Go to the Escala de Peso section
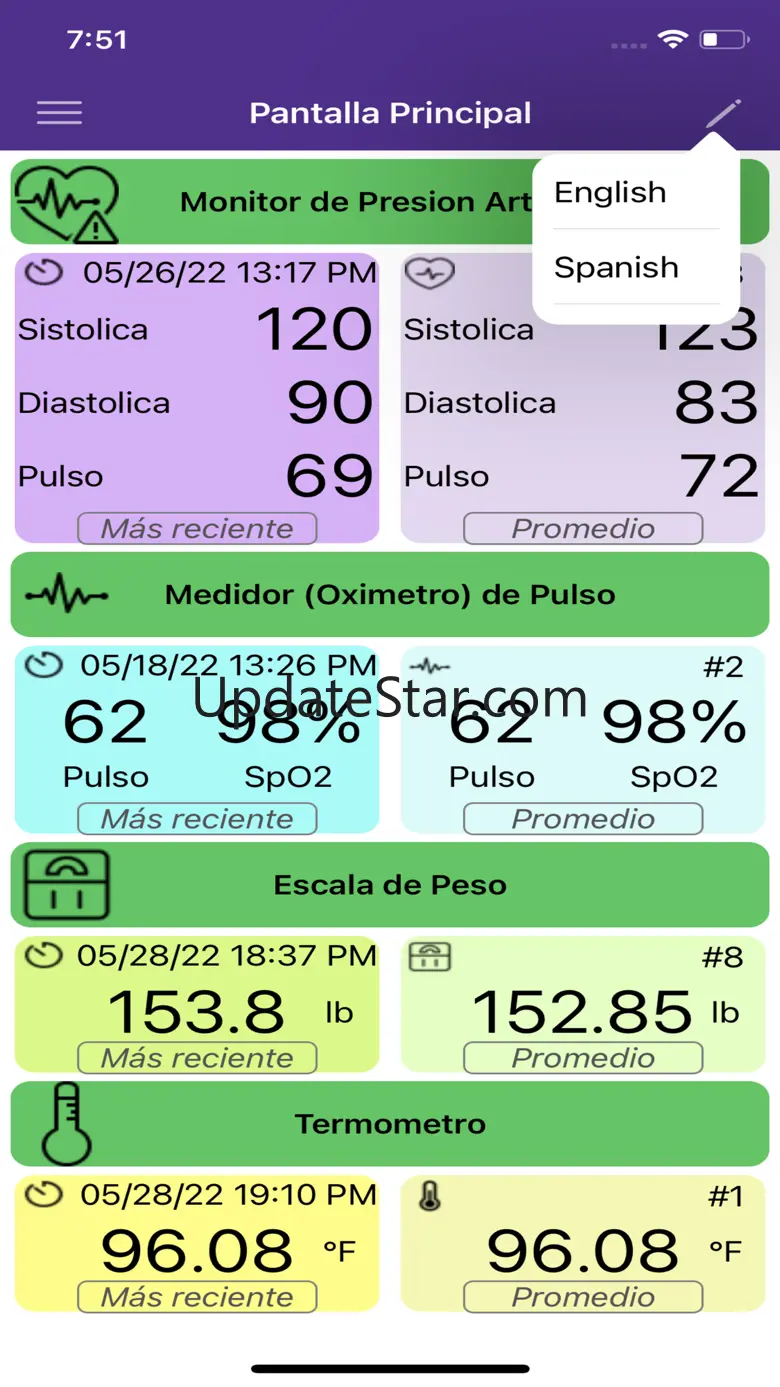 (x=390, y=885)
